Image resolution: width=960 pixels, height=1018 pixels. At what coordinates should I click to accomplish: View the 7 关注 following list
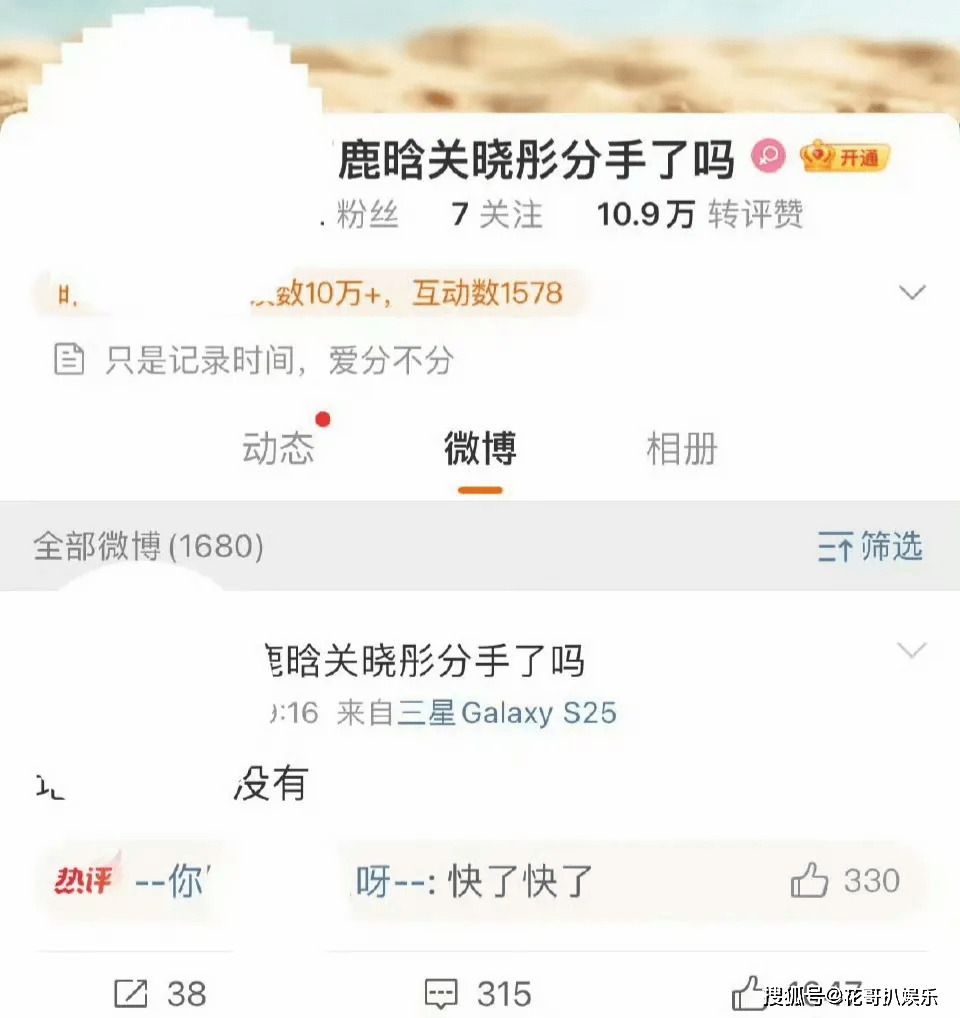tap(497, 215)
